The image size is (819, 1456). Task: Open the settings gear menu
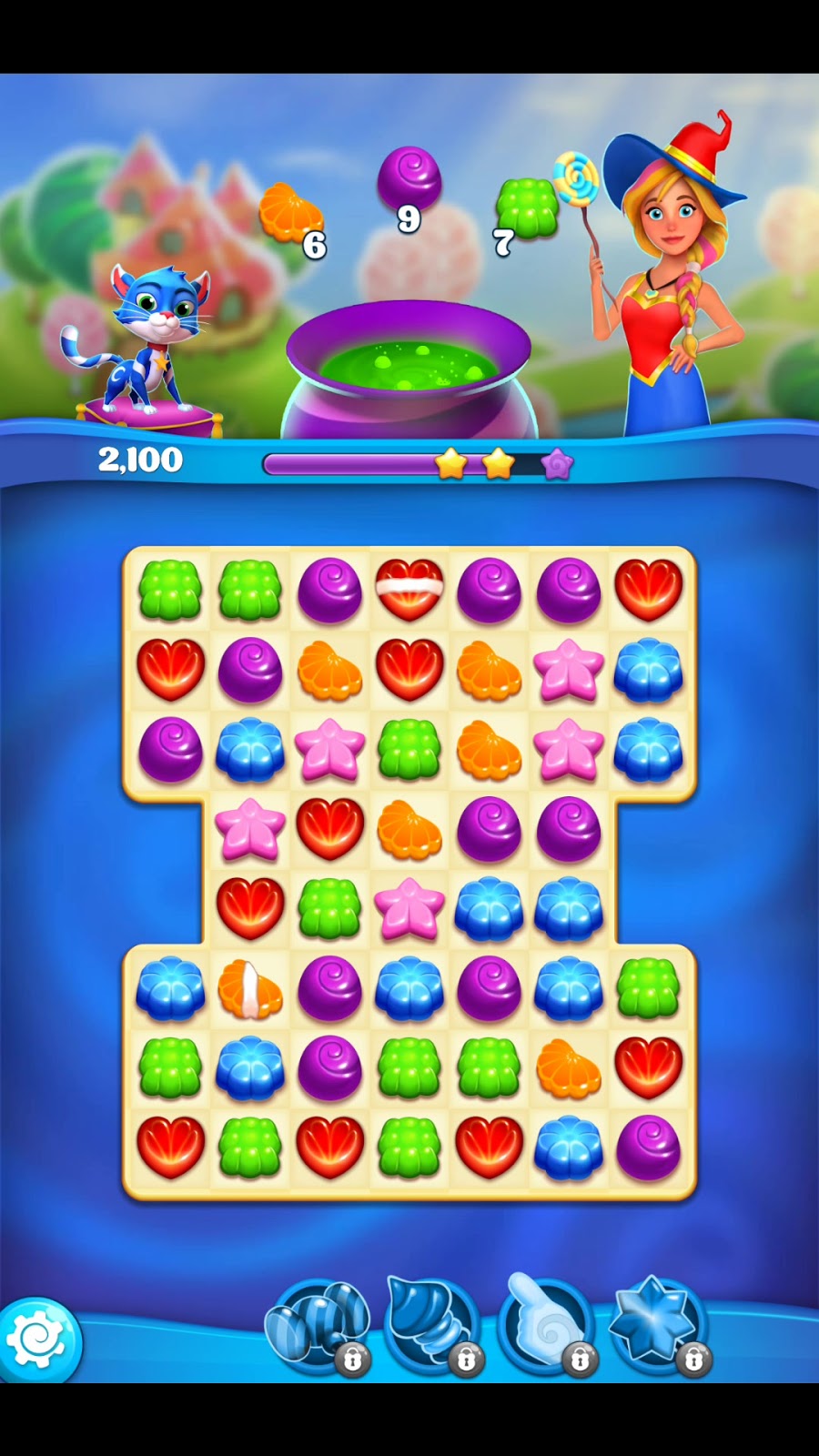click(38, 1340)
